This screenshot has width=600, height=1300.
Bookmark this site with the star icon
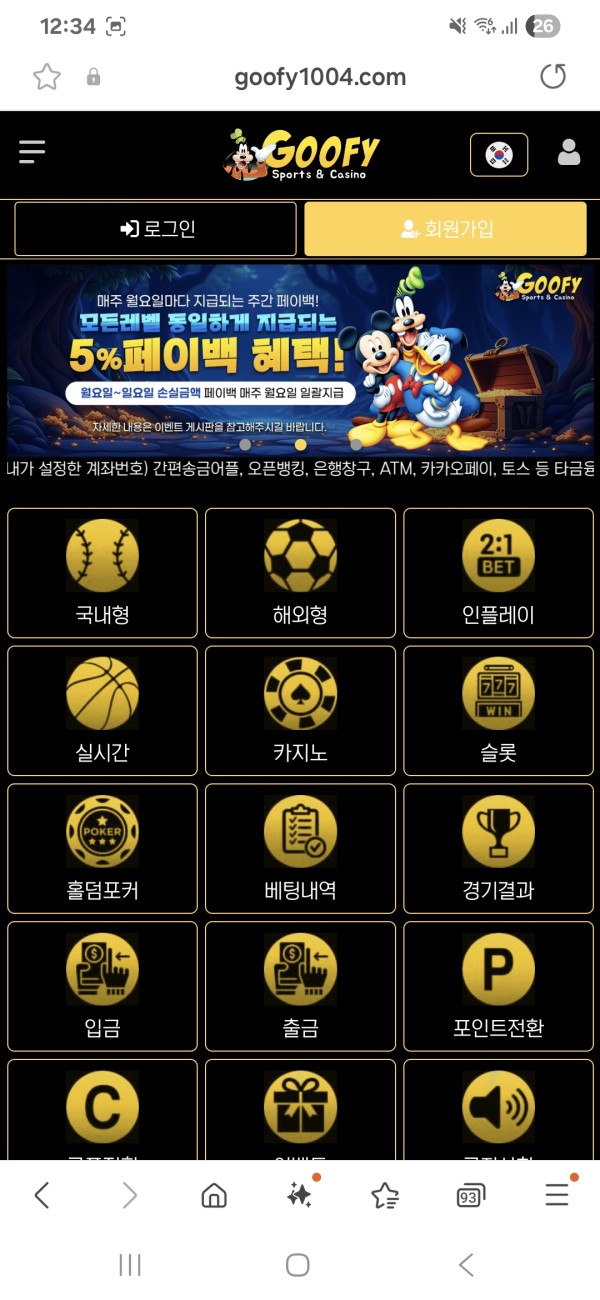pos(47,77)
